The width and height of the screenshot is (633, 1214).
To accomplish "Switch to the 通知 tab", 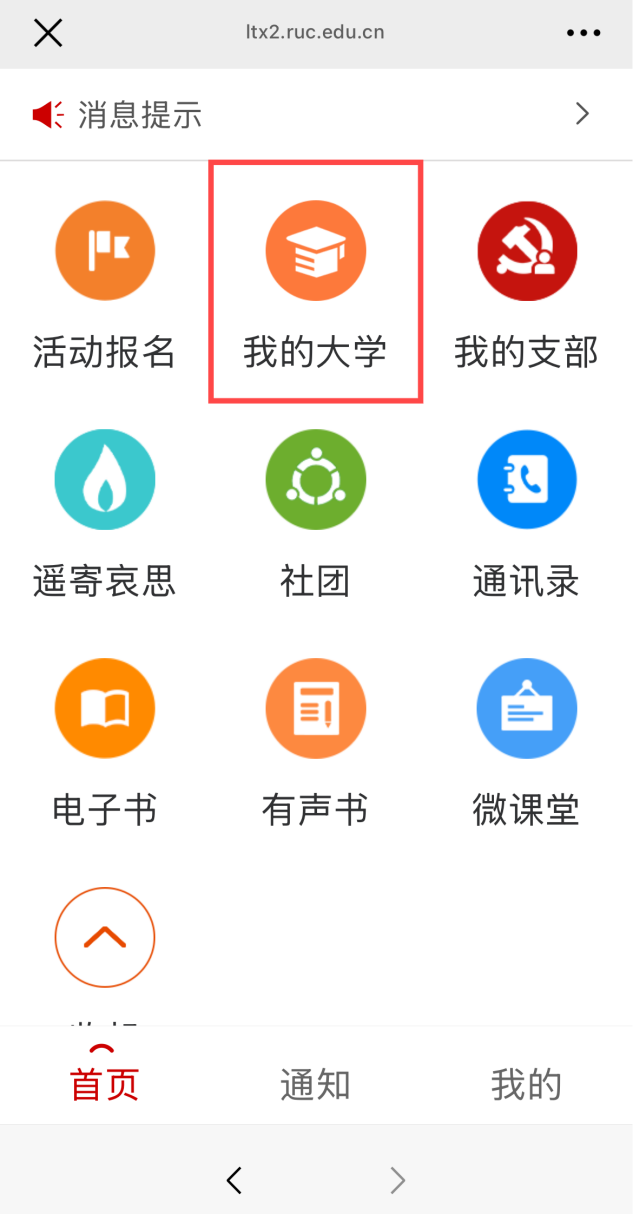I will point(316,1085).
